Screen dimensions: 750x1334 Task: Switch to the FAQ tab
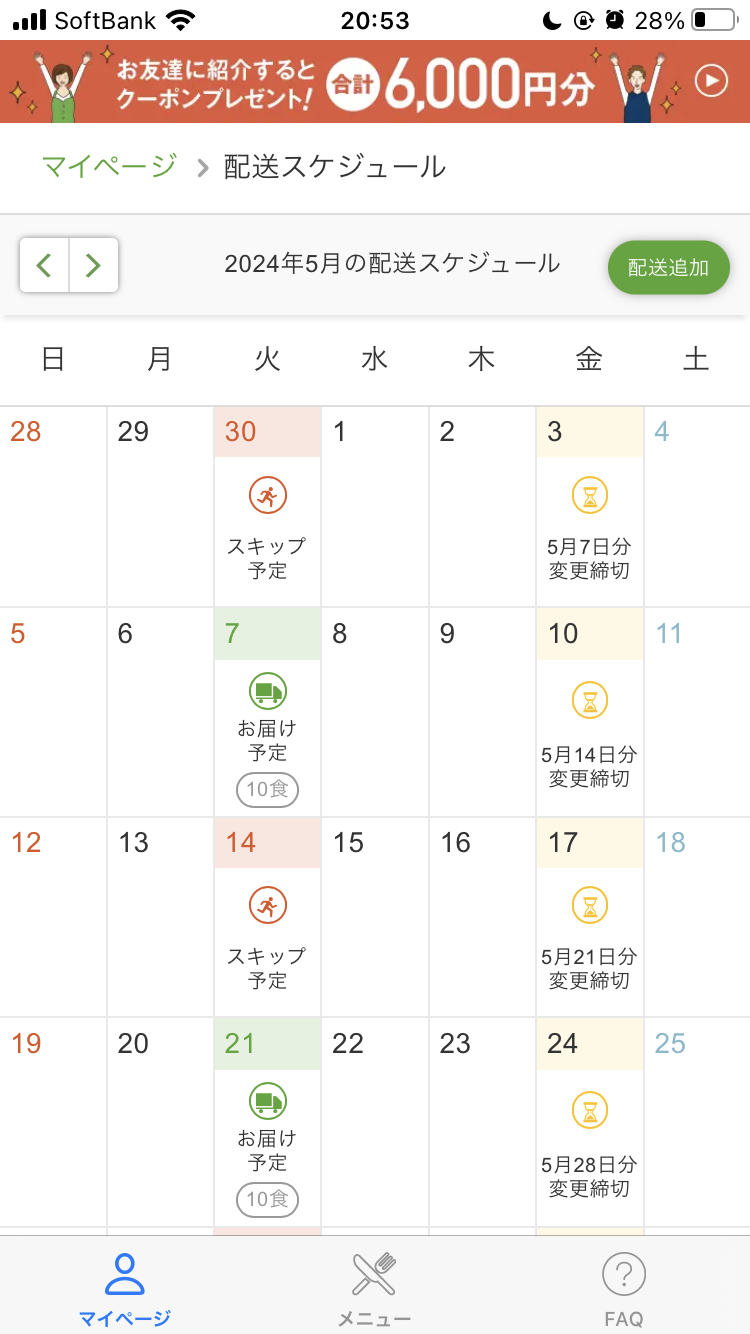pos(623,1288)
